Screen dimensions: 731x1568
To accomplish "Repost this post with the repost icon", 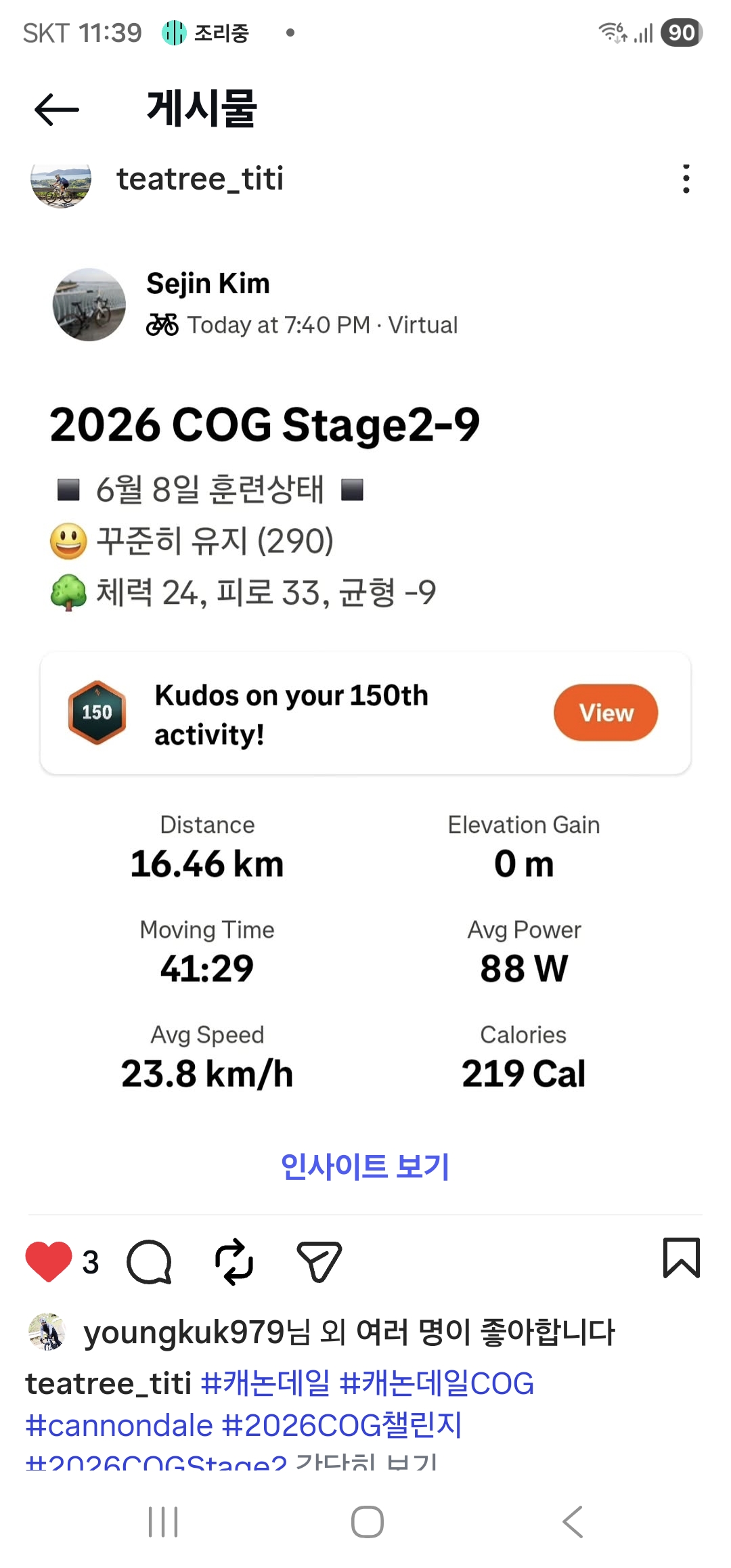I will click(234, 1262).
